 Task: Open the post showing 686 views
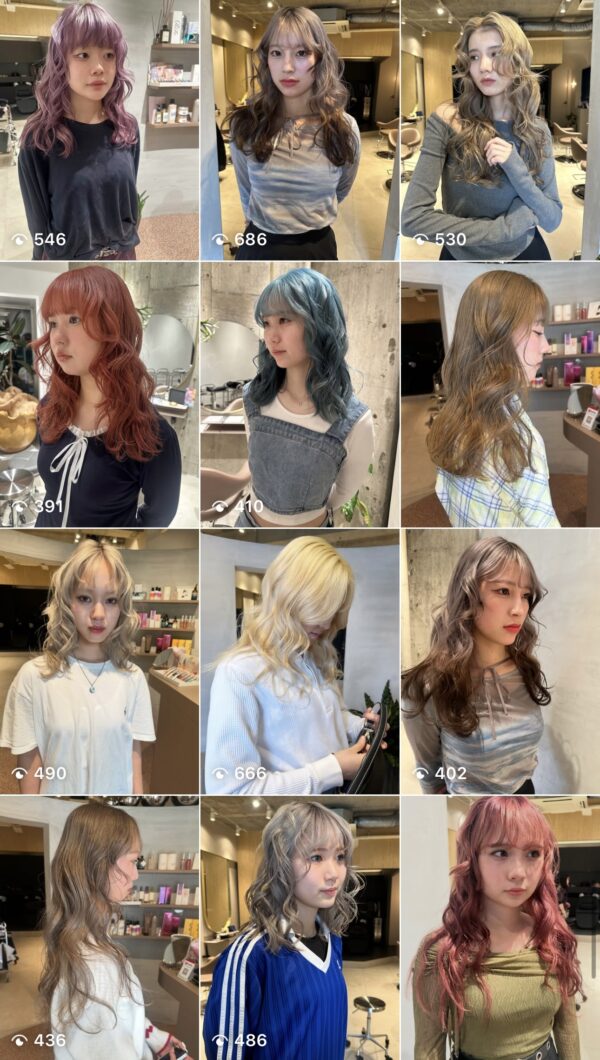(x=300, y=130)
